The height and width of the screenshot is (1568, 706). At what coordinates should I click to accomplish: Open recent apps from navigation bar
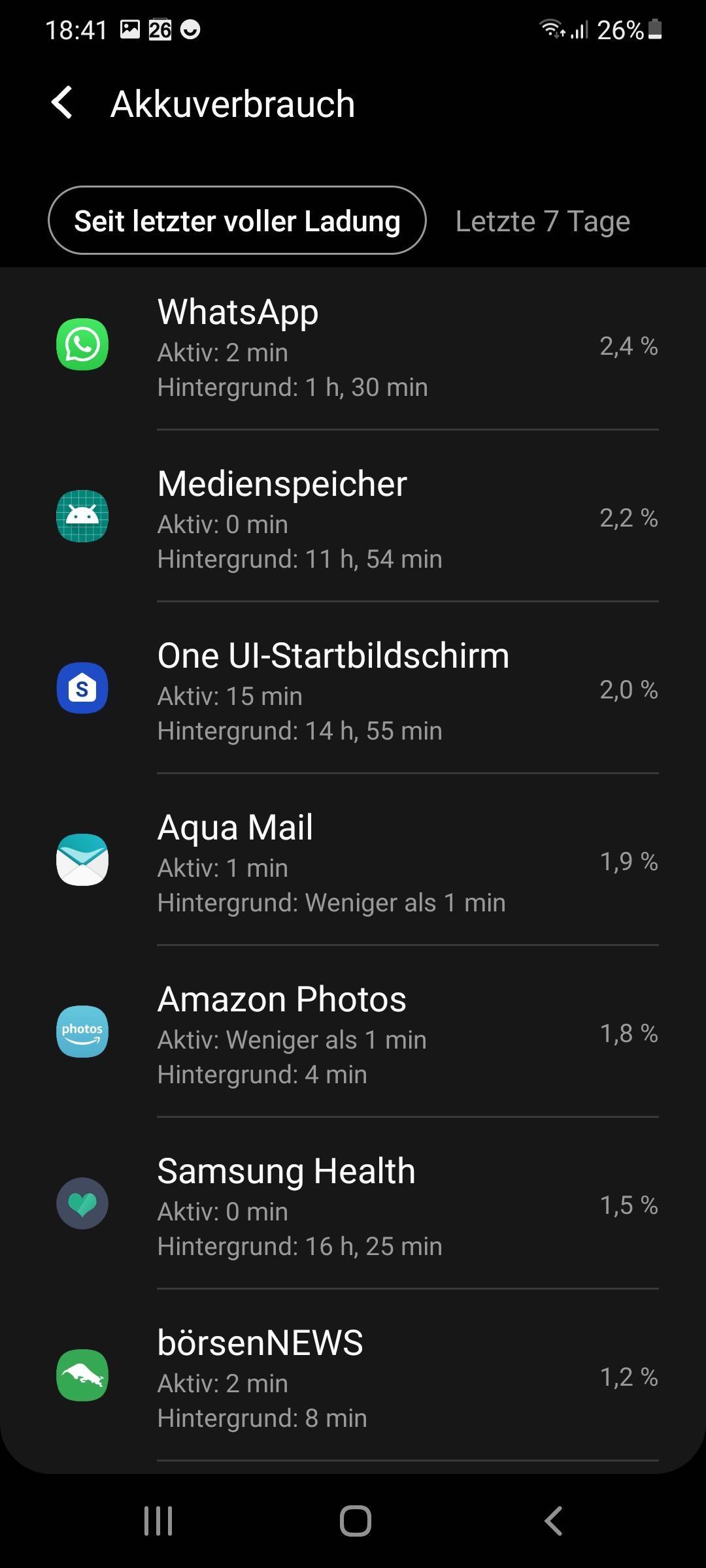pos(158,1521)
